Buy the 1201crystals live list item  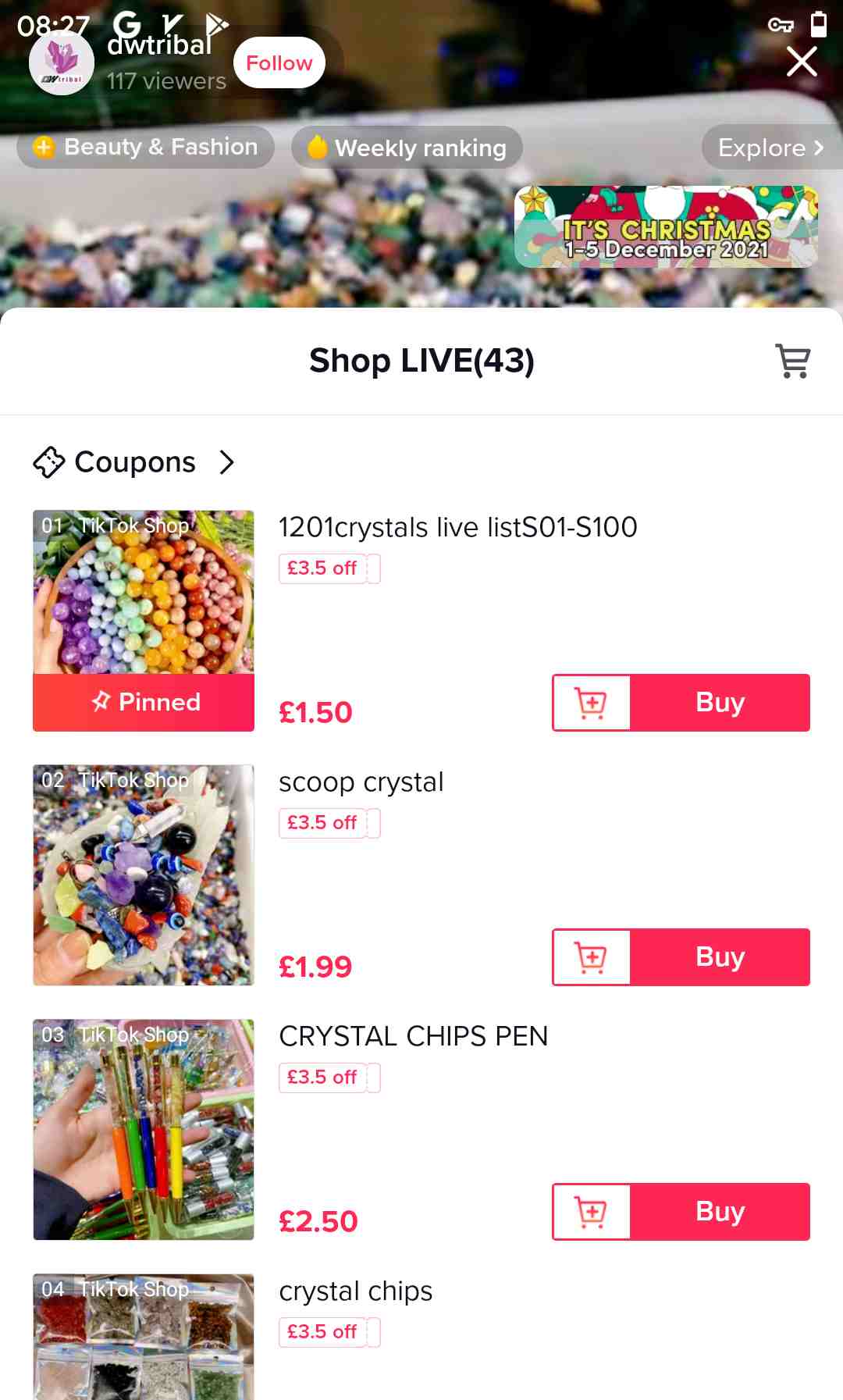pyautogui.click(x=720, y=703)
